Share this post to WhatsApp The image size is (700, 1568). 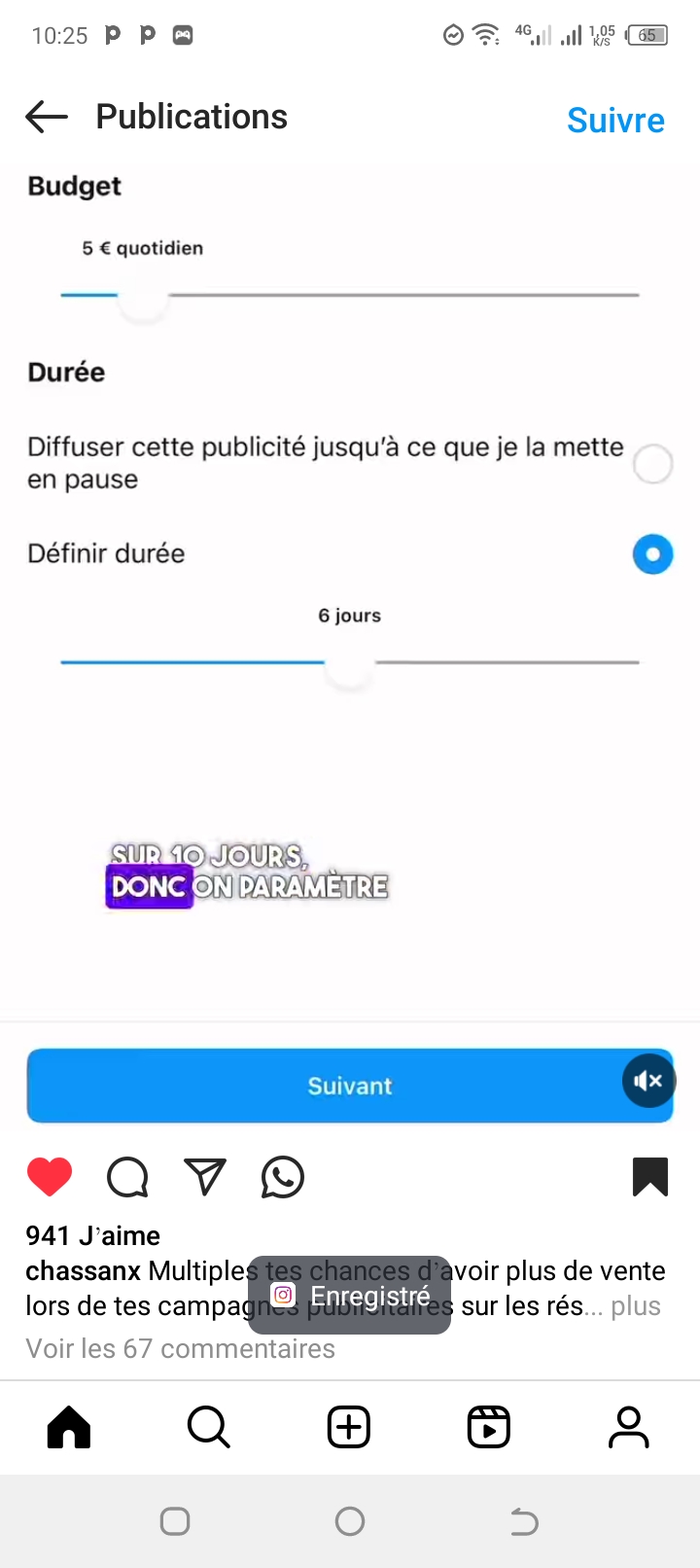tap(283, 1177)
